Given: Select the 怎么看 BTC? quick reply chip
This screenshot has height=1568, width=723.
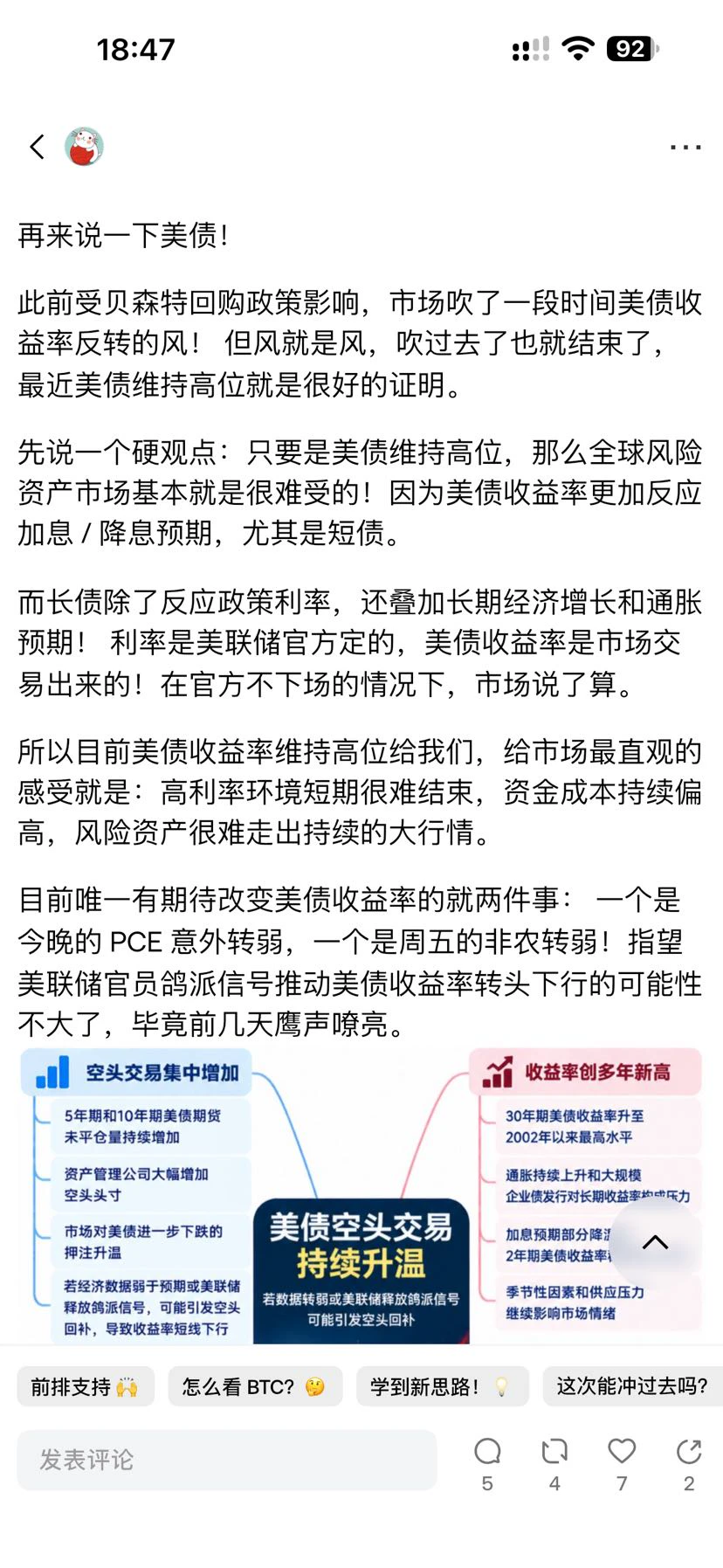Looking at the screenshot, I should point(255,1386).
